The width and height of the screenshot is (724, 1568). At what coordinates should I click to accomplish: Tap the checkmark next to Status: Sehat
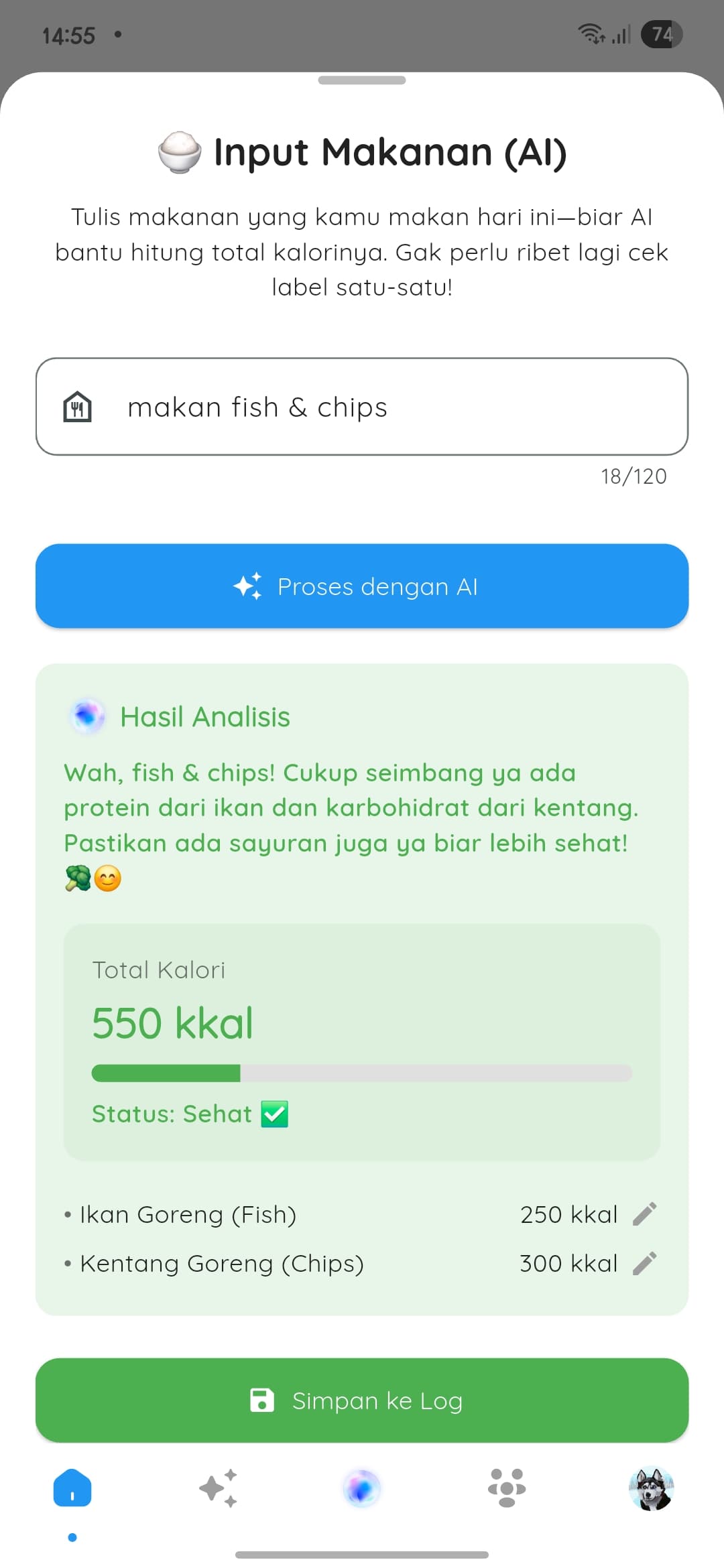click(x=276, y=1113)
